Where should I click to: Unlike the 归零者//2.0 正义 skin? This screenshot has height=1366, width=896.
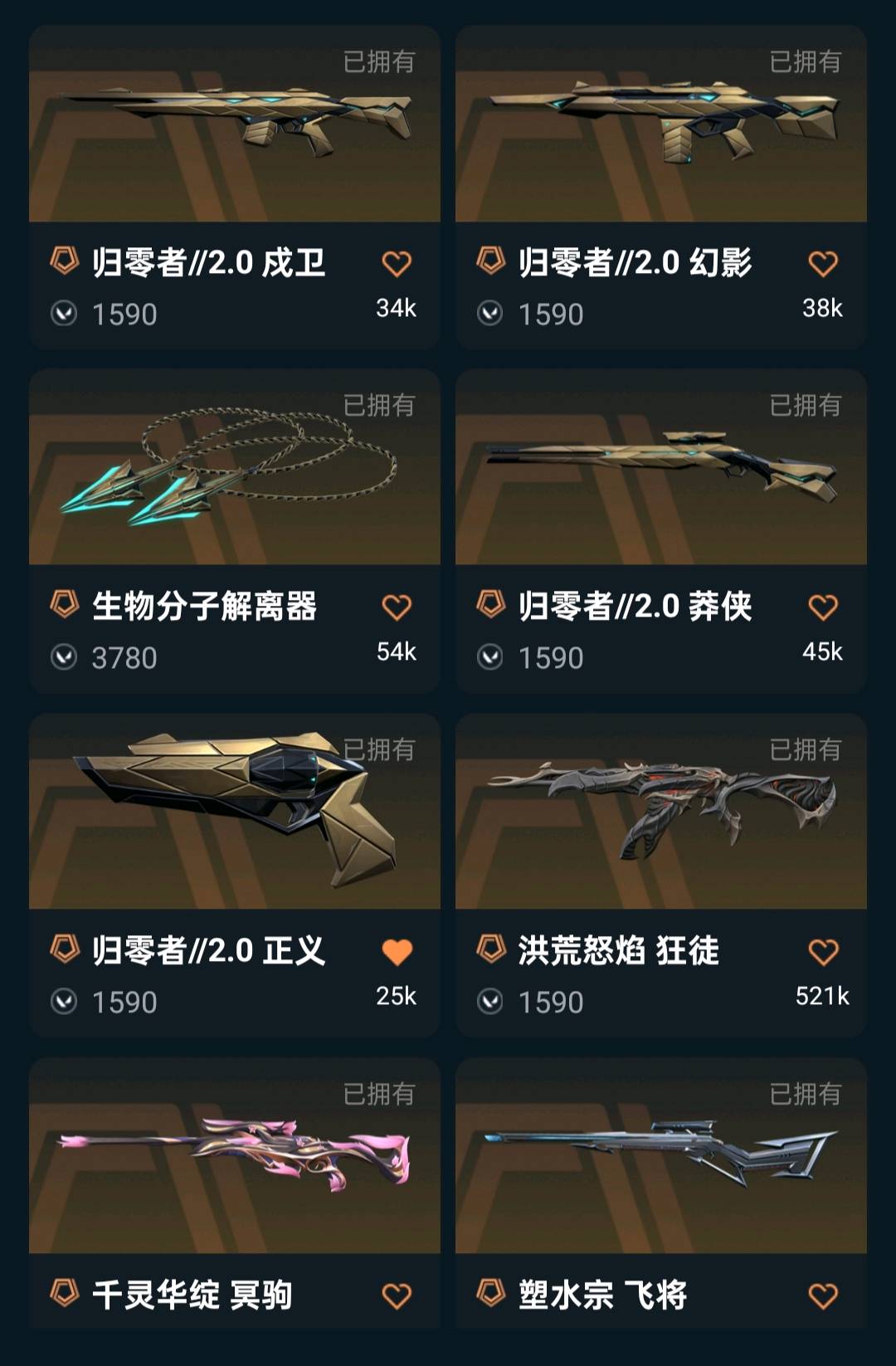(x=397, y=952)
